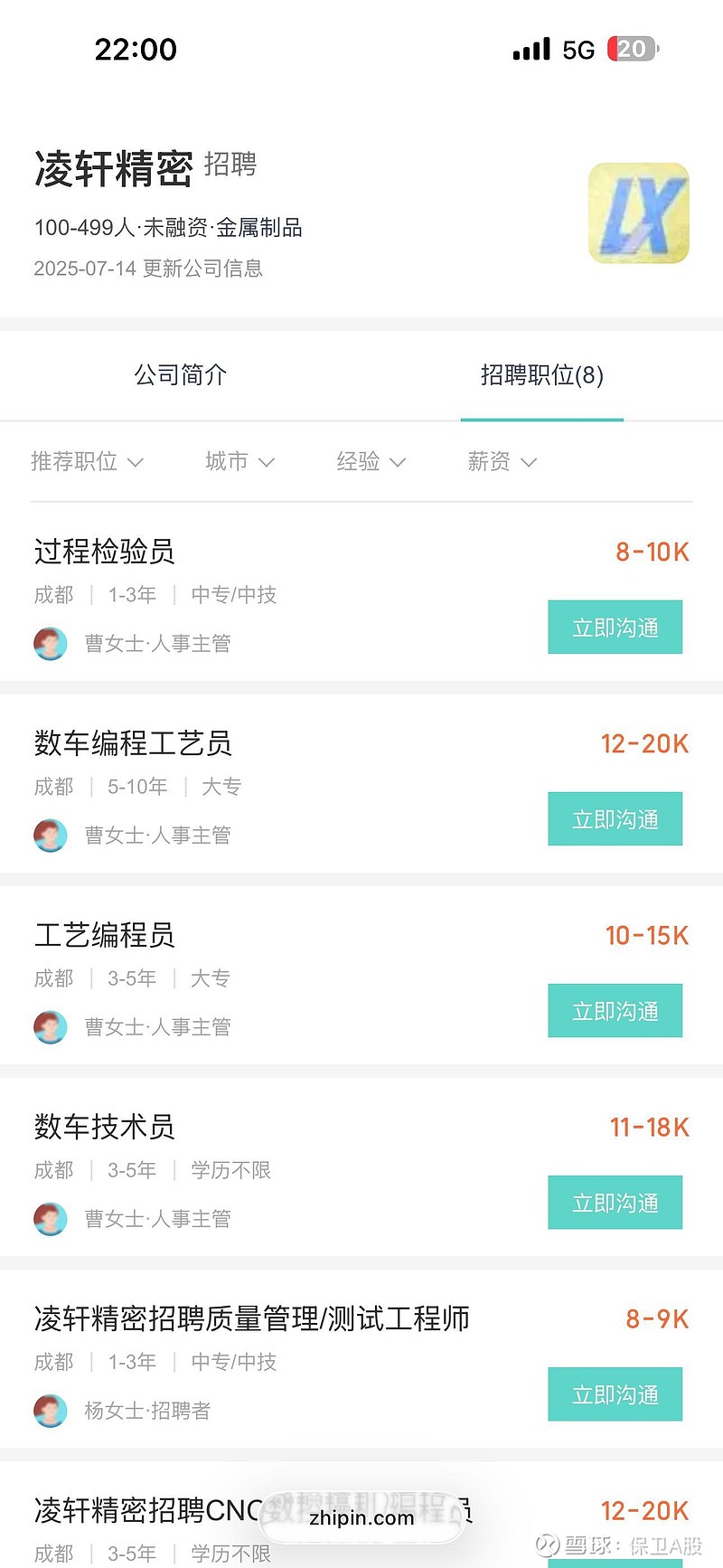Tap the zhipin.com watermark
This screenshot has height=1568, width=723.
360,1517
